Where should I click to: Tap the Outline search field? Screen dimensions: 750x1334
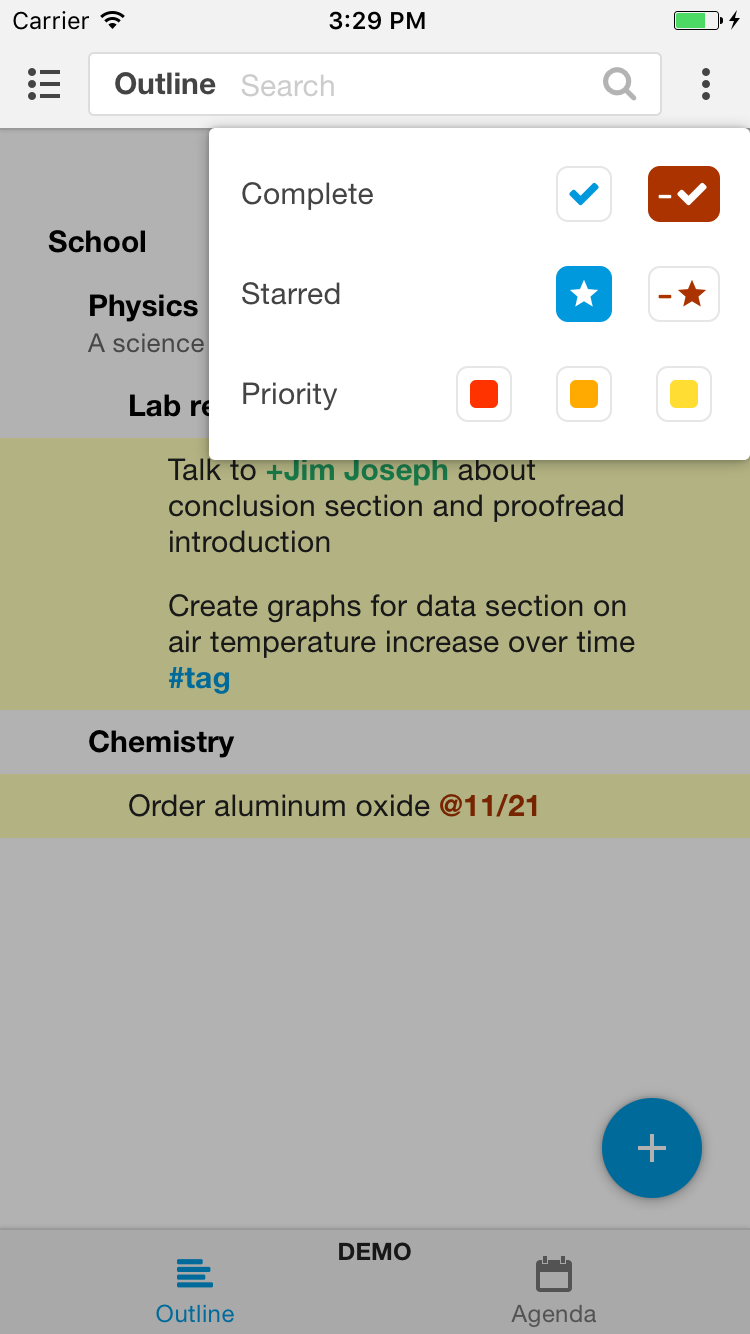[x=375, y=84]
